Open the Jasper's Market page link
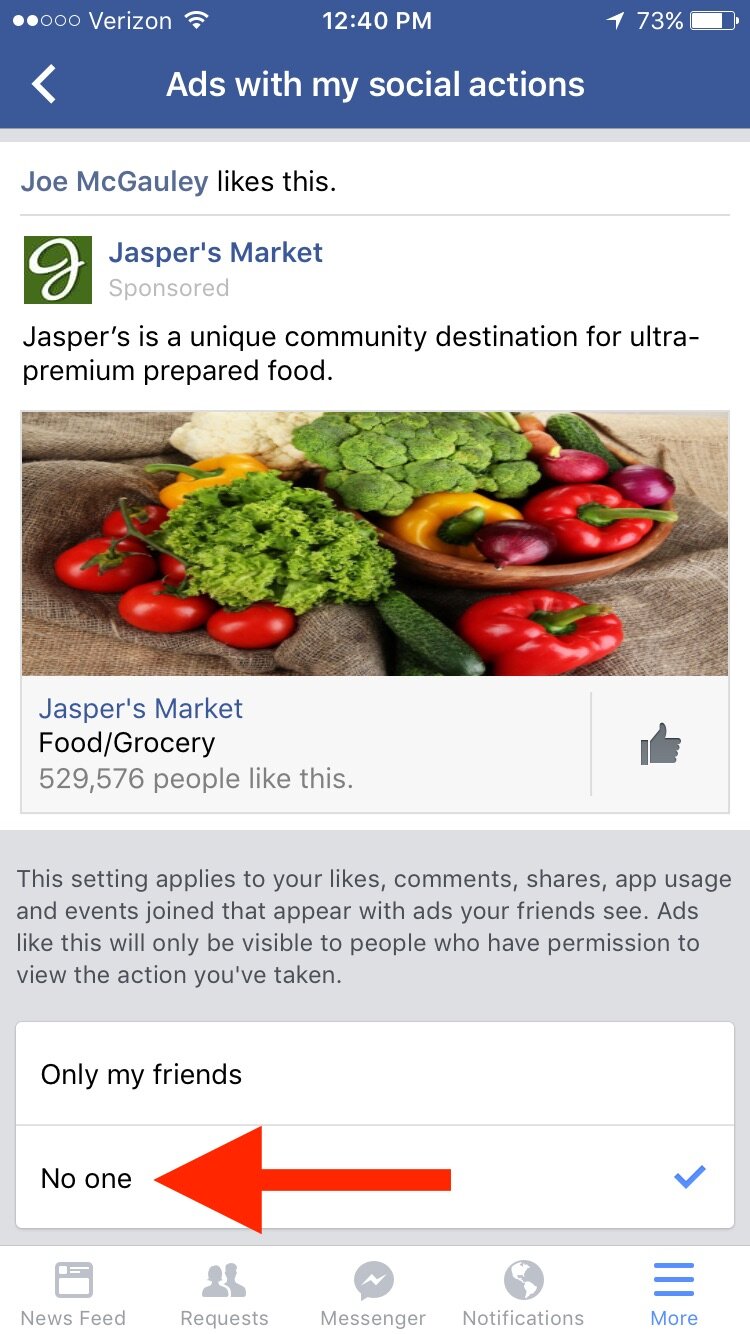The height and width of the screenshot is (1334, 750). [141, 708]
